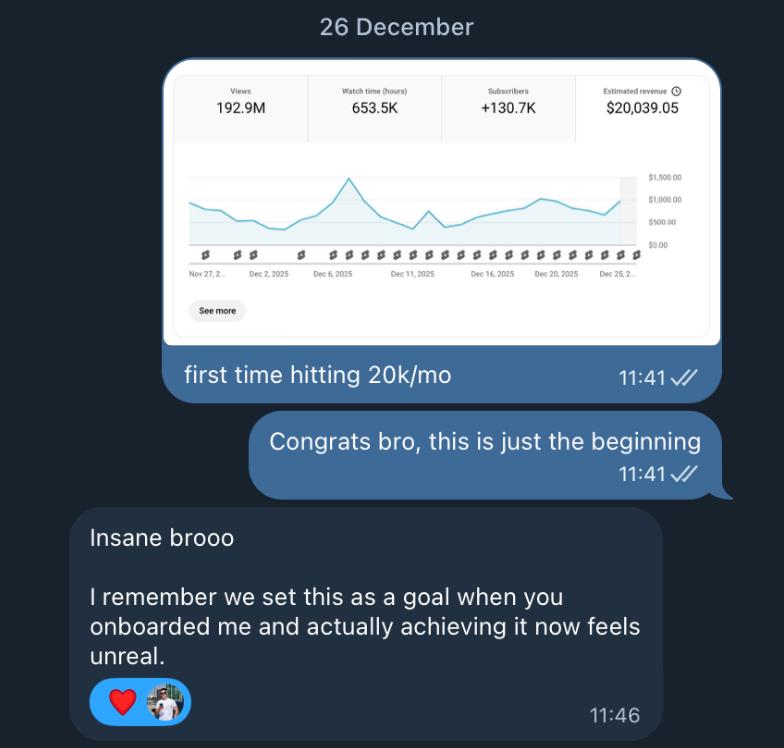Tap the heart reaction on Insane brooo message
Image resolution: width=784 pixels, height=748 pixels.
click(123, 702)
